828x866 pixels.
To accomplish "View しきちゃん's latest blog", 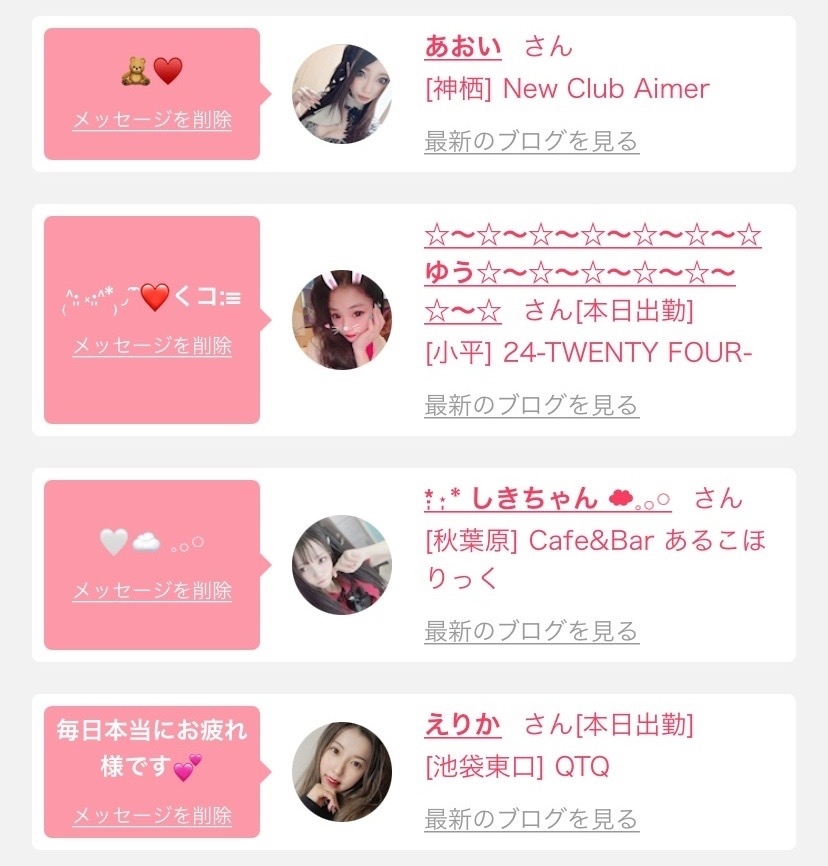I will (x=531, y=631).
